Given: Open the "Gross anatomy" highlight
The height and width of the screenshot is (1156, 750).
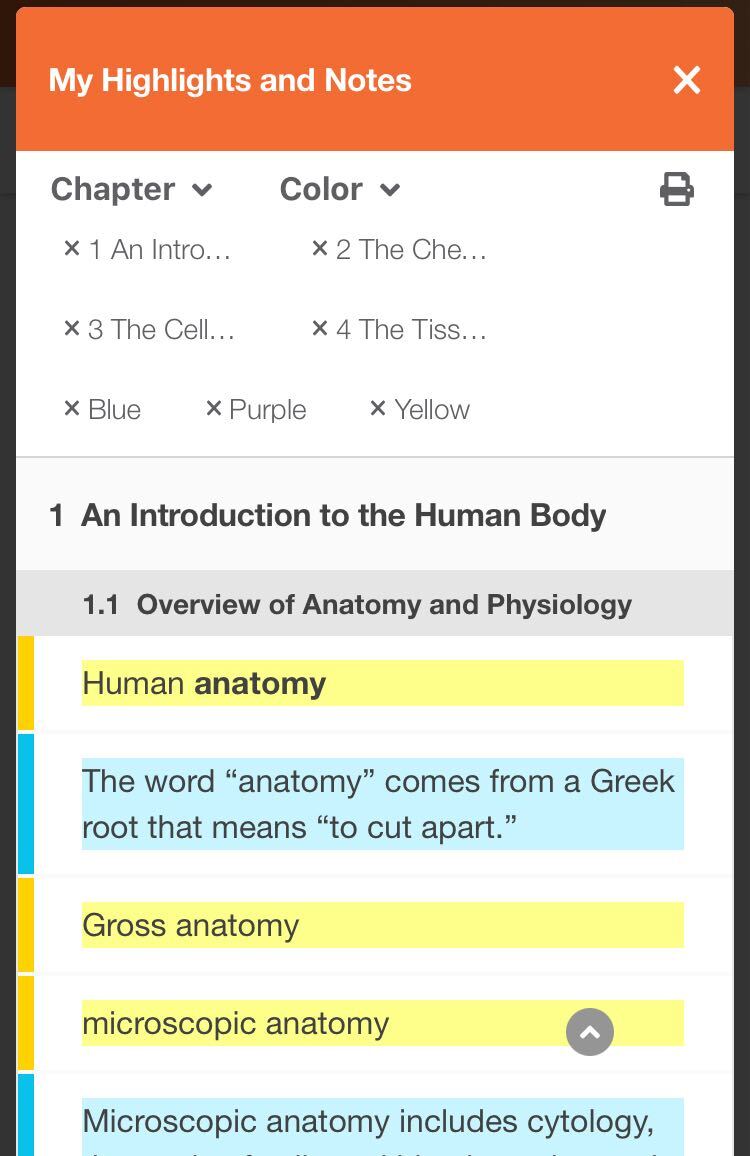Looking at the screenshot, I should (382, 925).
